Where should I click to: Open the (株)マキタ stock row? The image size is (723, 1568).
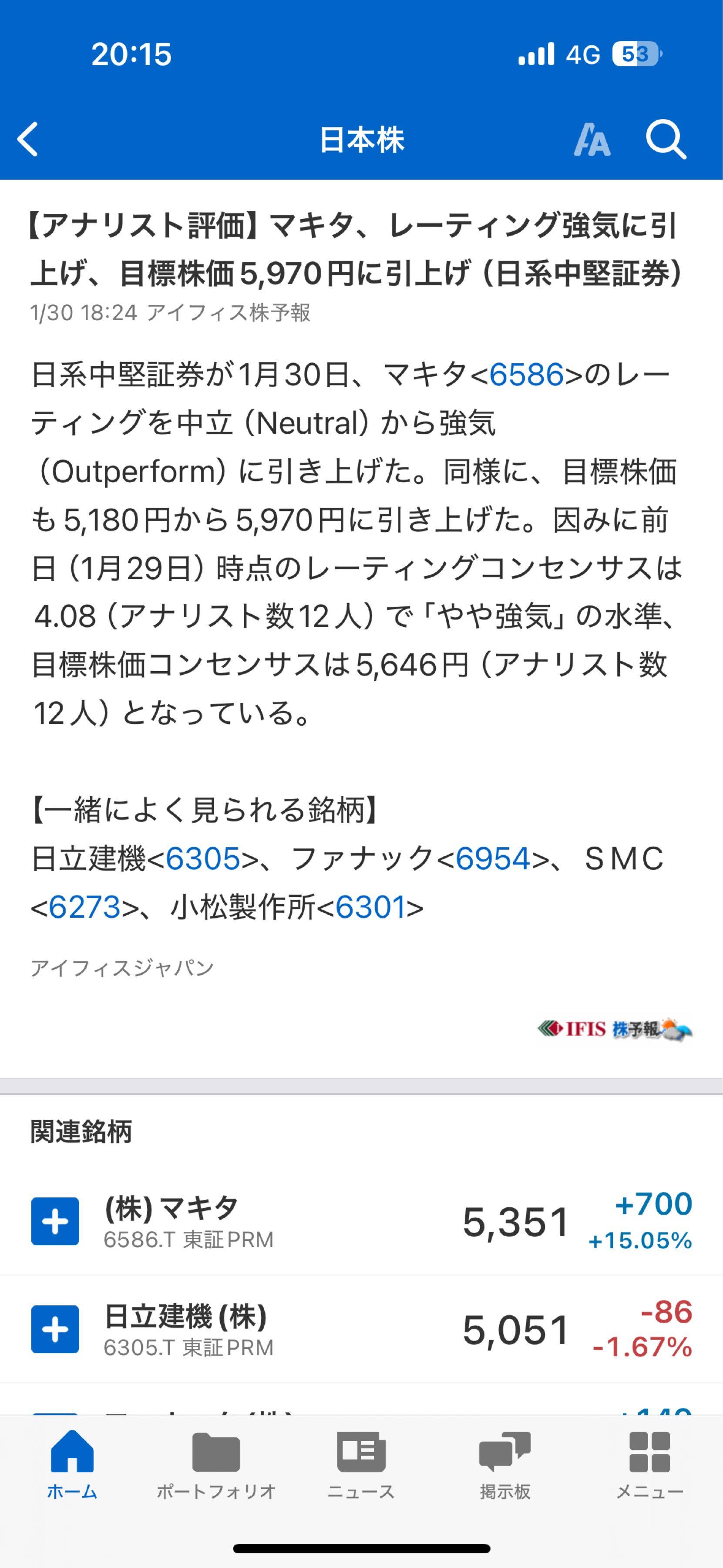point(365,1221)
